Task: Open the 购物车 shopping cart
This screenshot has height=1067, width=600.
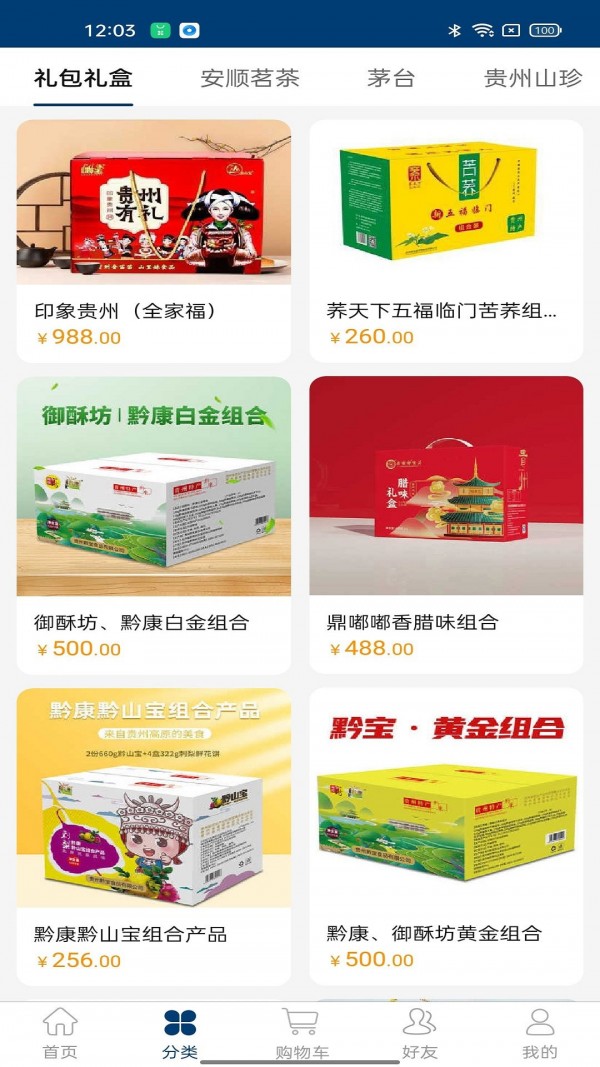Action: click(x=301, y=1033)
